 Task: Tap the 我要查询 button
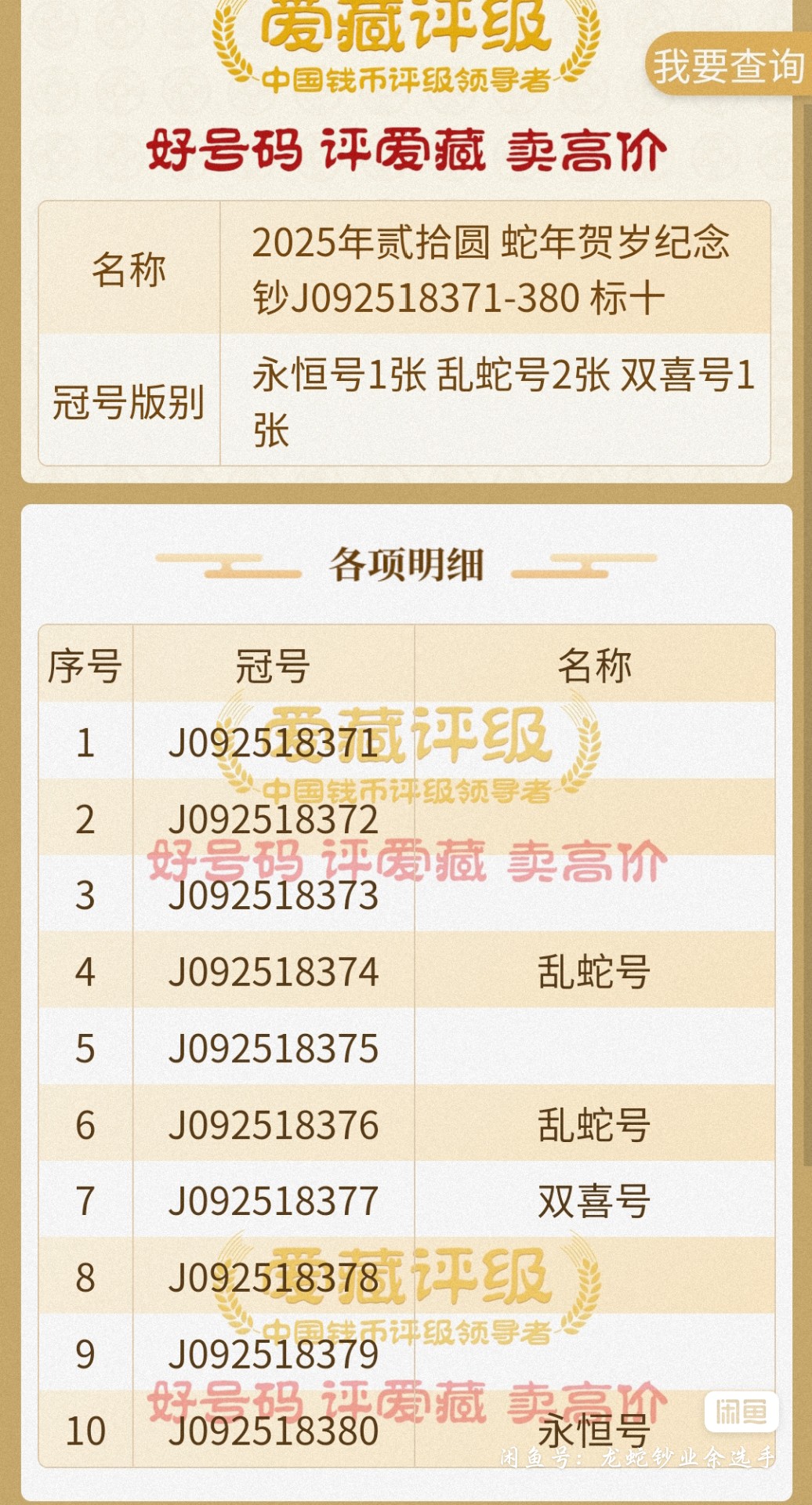(x=729, y=64)
